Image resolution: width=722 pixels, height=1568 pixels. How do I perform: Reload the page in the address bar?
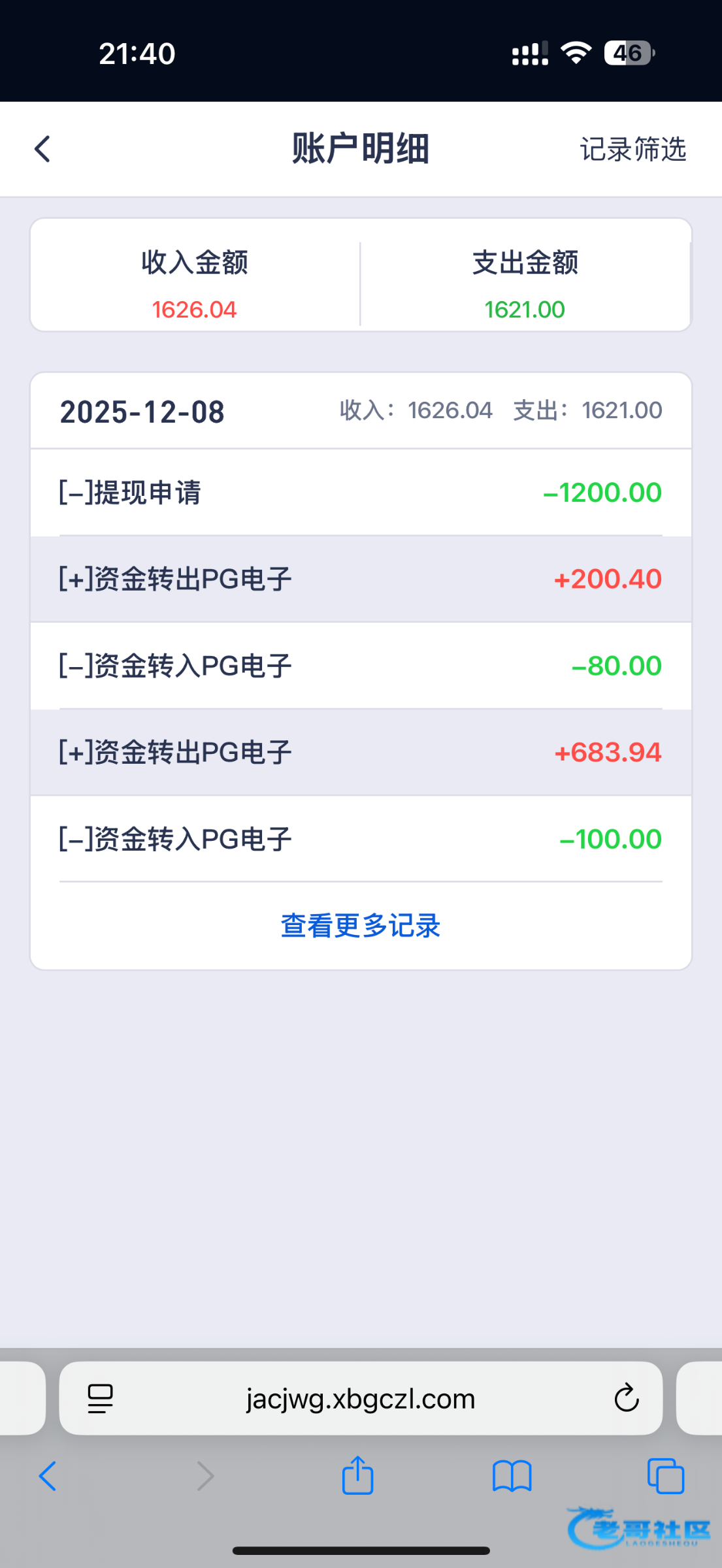(626, 1399)
